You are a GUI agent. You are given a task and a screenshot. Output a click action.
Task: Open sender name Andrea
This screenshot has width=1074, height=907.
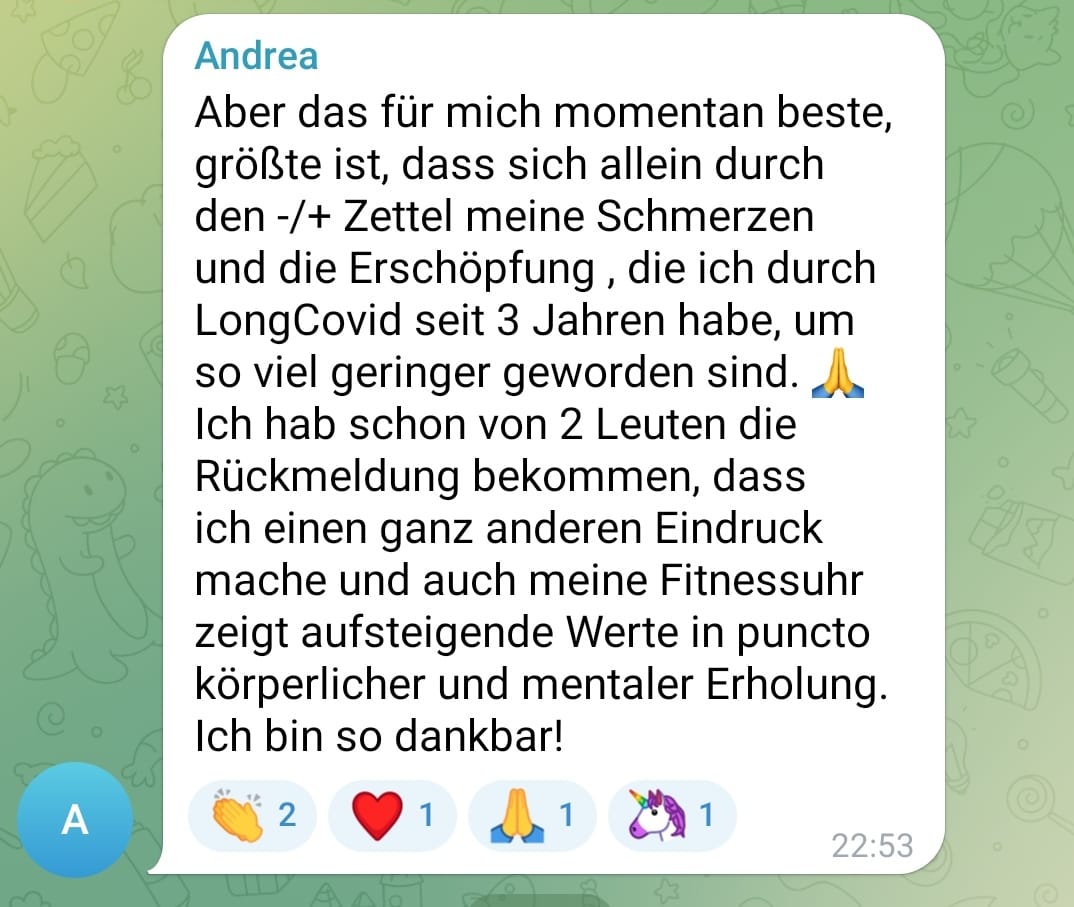pyautogui.click(x=256, y=55)
